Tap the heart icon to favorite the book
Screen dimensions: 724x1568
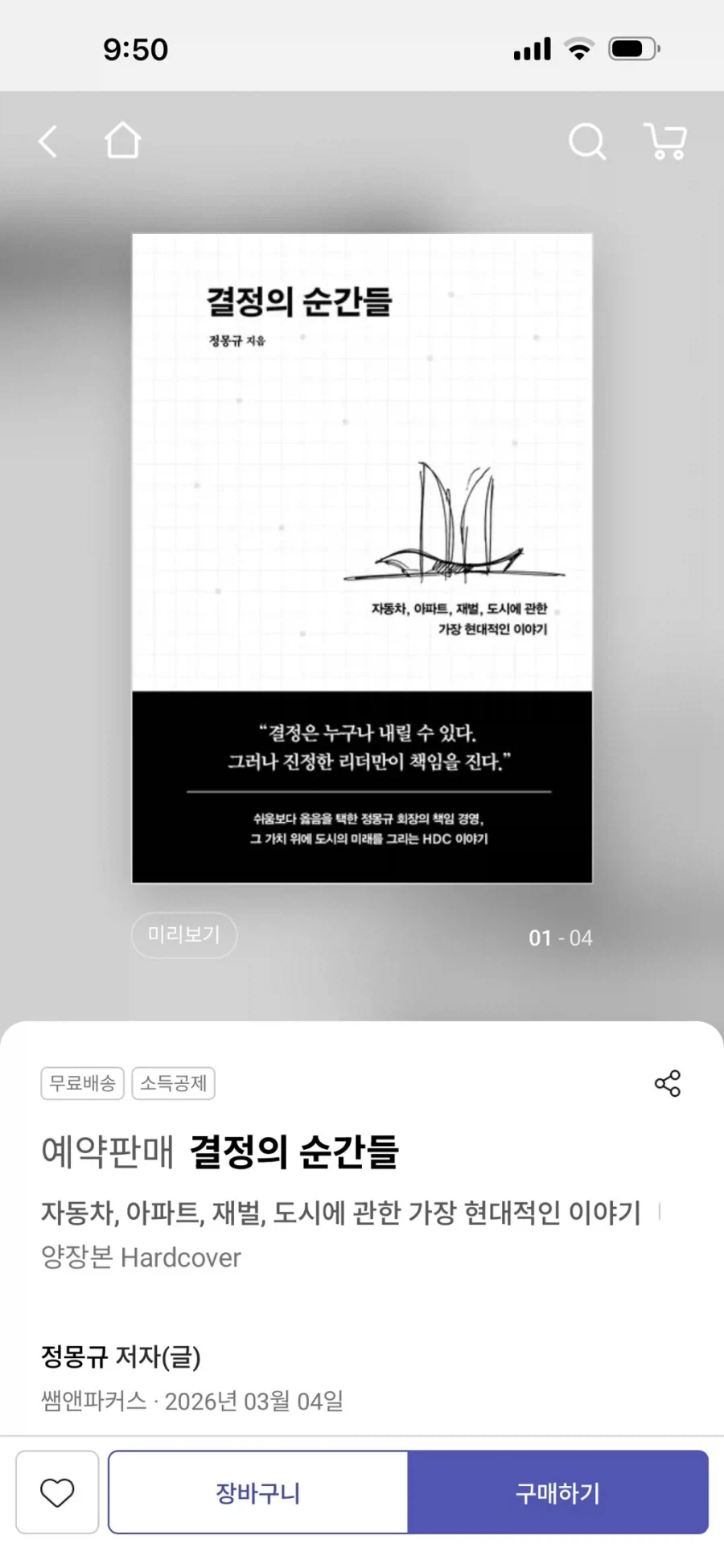pos(56,1492)
